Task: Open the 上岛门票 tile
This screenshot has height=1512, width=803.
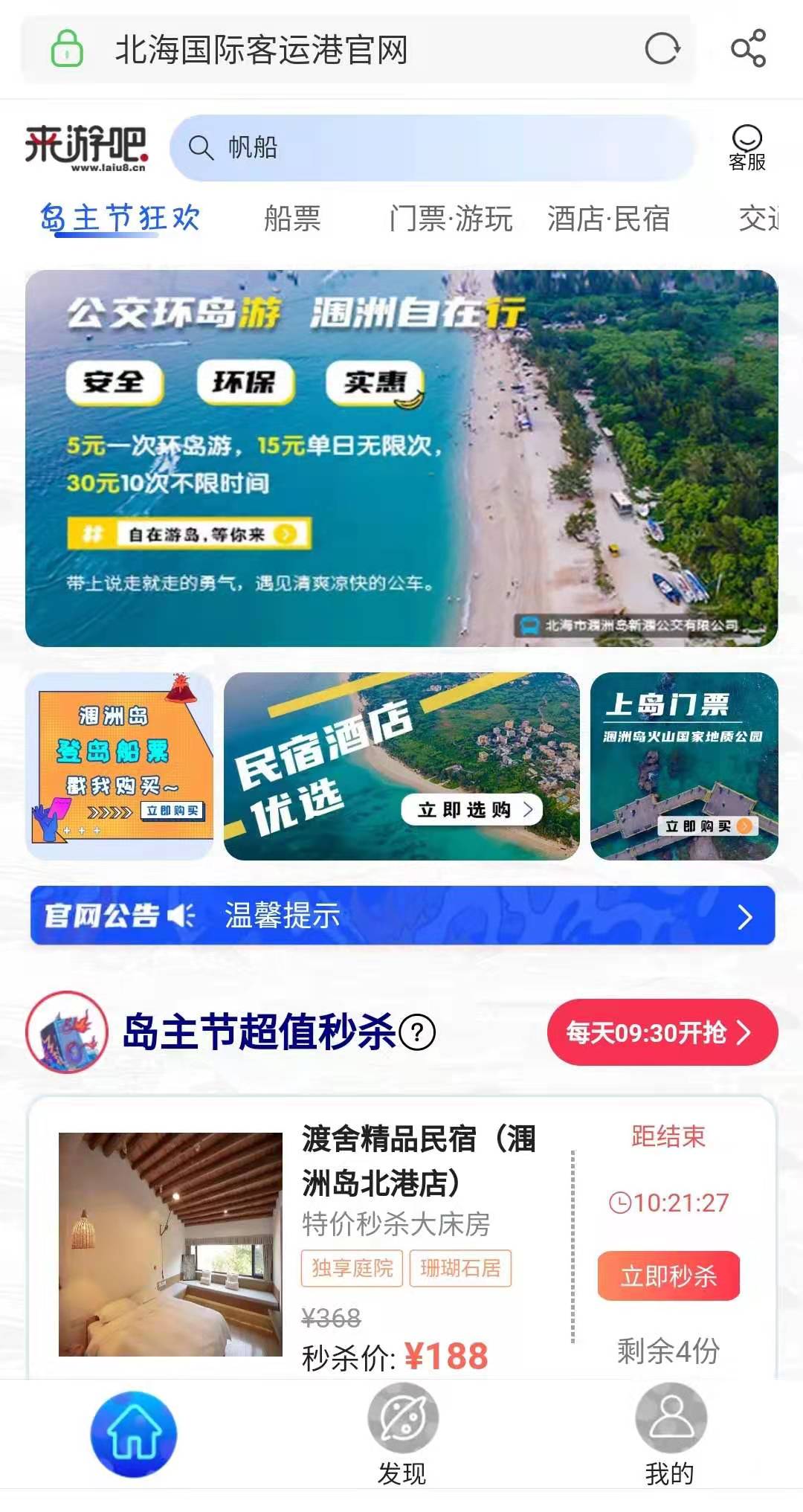Action: coord(684,766)
